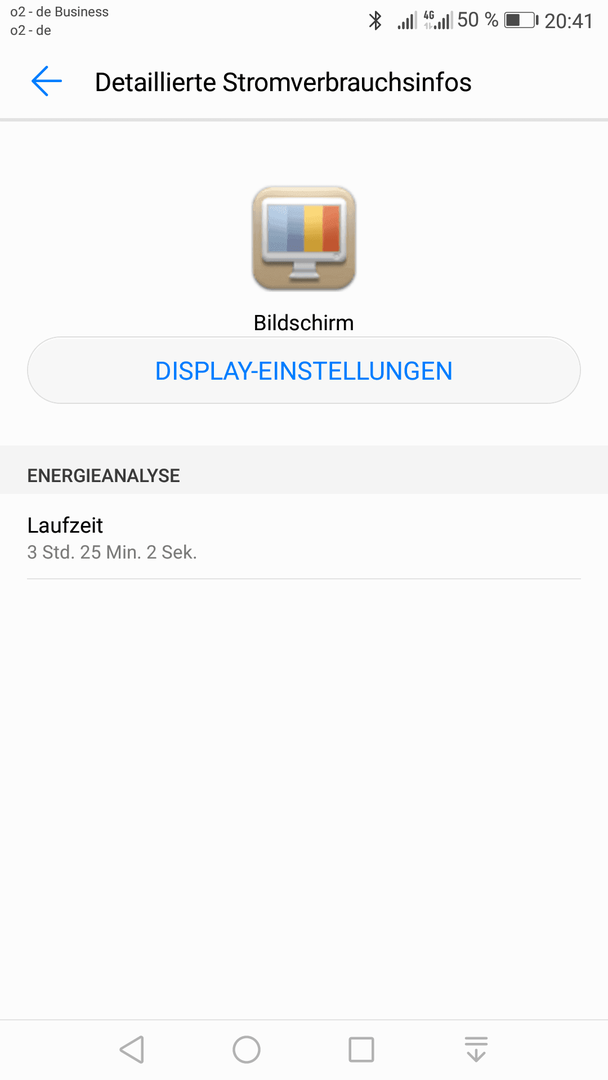Tap the system back triangle button
This screenshot has width=608, height=1080.
pos(132,1050)
